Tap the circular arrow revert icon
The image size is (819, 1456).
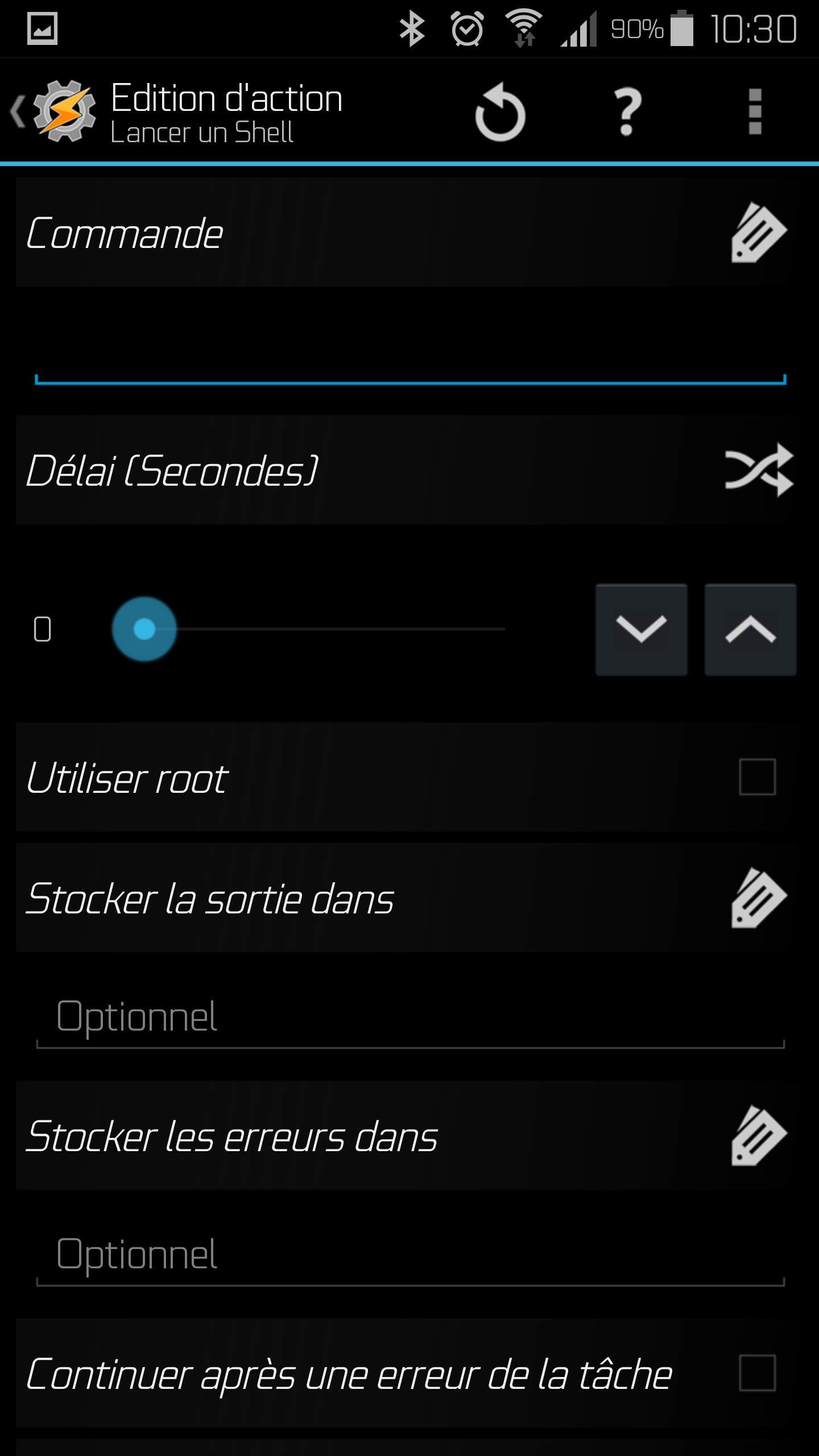point(500,112)
